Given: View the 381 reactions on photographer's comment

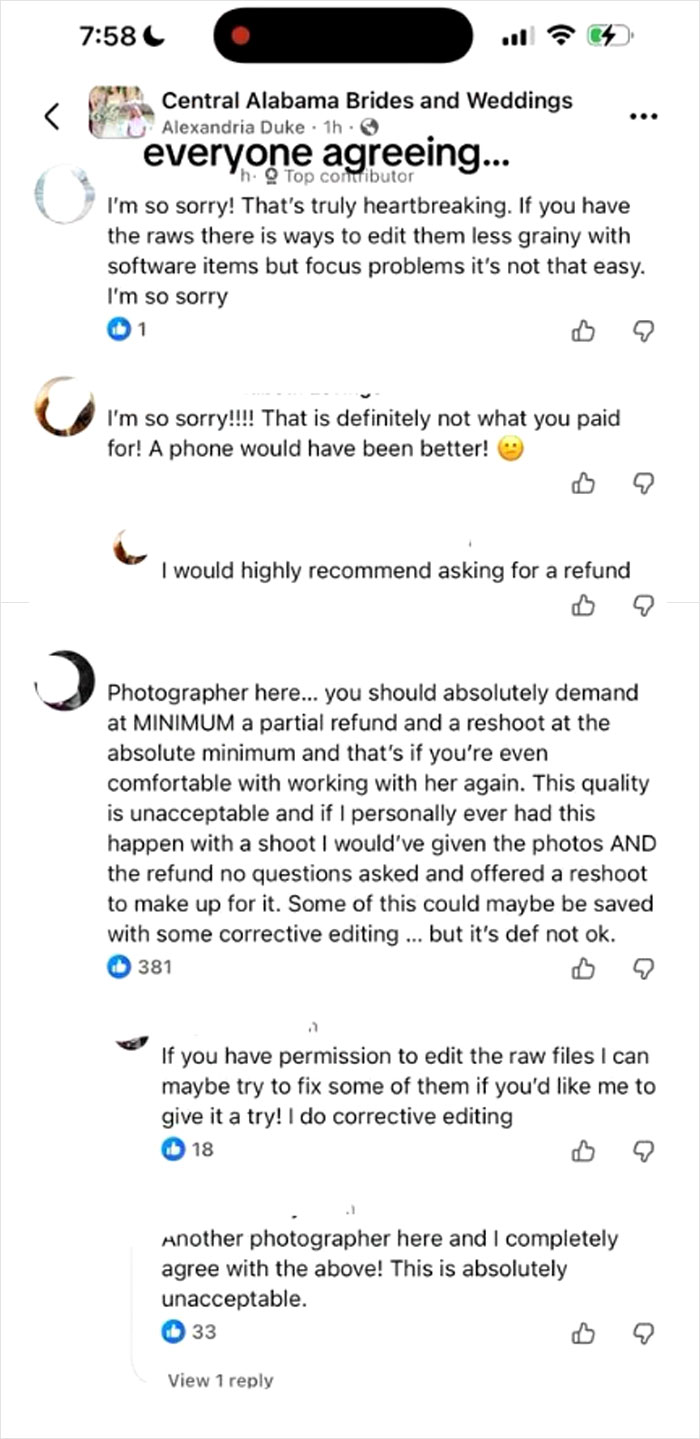Looking at the screenshot, I should [140, 967].
